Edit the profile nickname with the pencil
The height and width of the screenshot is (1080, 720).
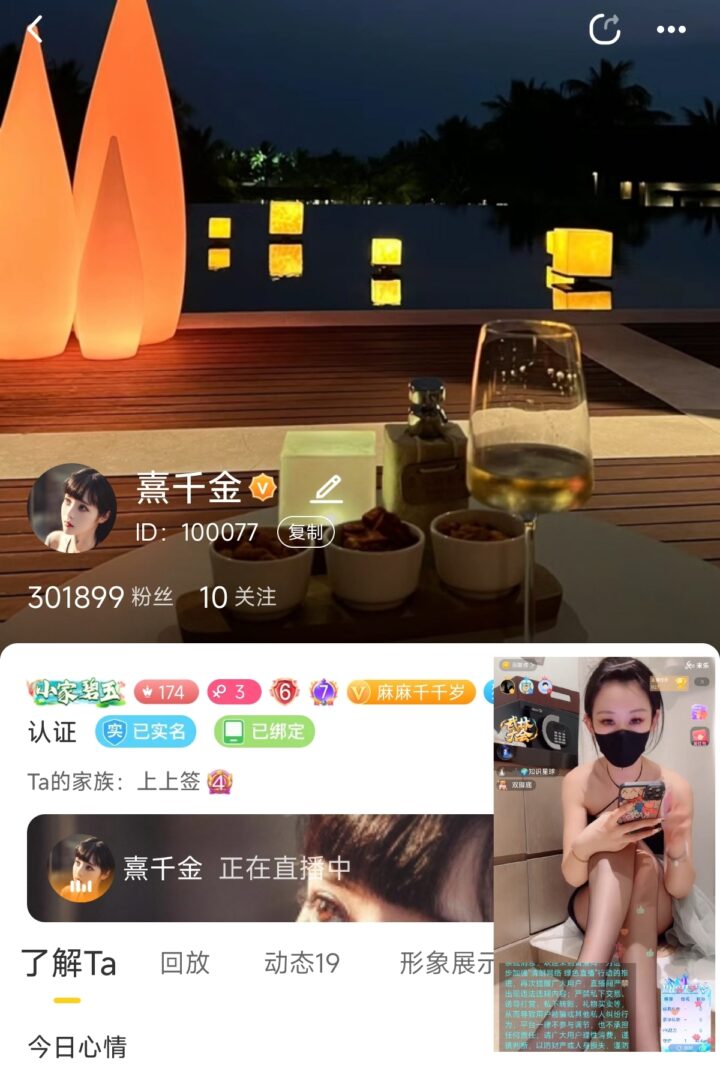point(326,489)
